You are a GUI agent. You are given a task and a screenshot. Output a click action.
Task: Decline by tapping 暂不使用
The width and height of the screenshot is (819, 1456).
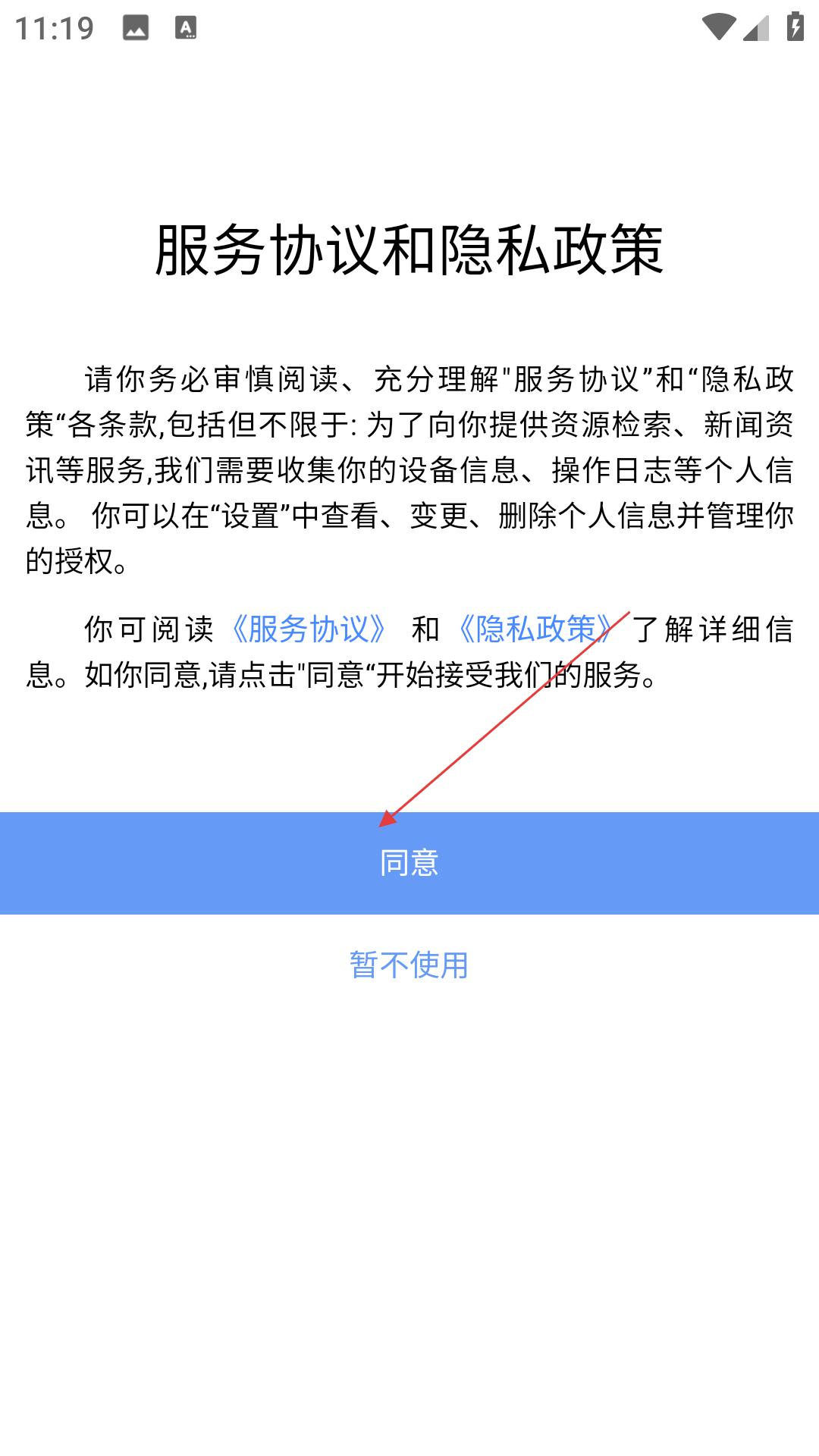pos(409,965)
